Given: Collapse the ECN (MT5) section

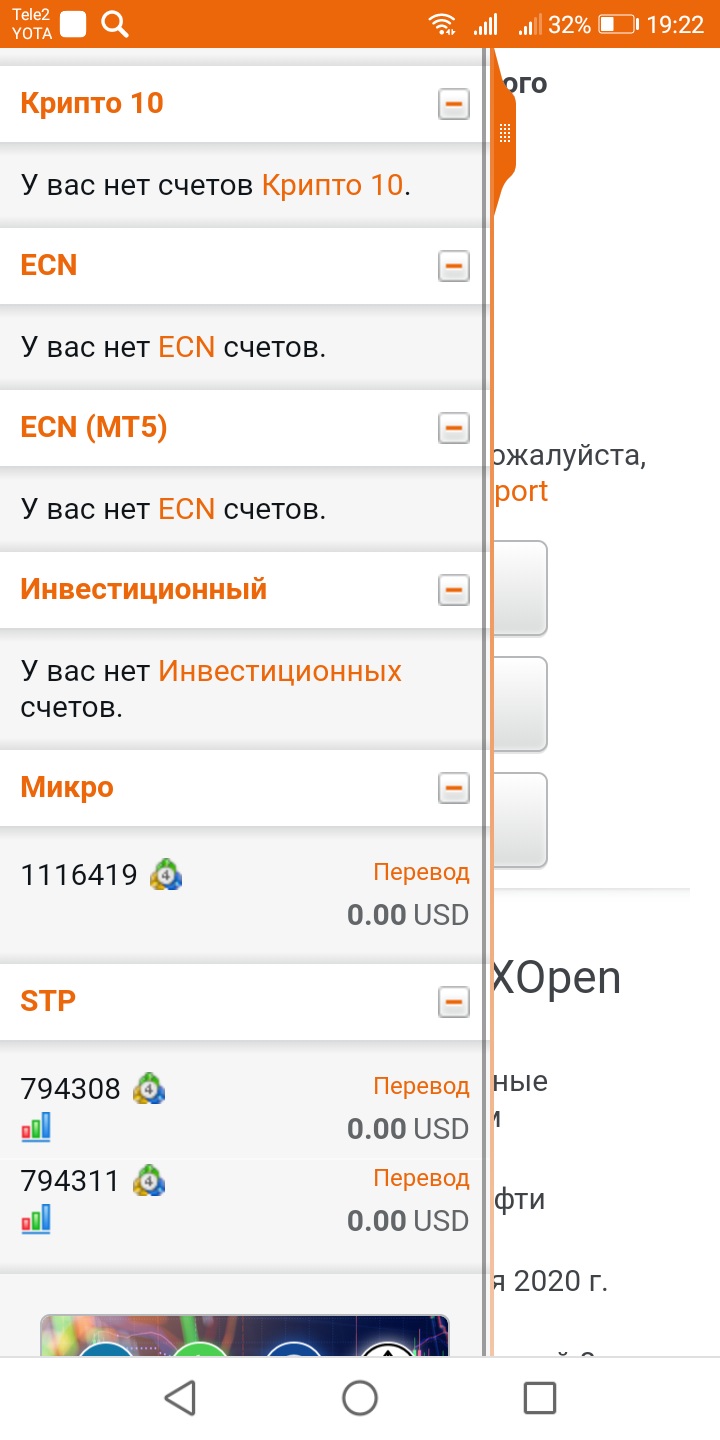Looking at the screenshot, I should 454,428.
